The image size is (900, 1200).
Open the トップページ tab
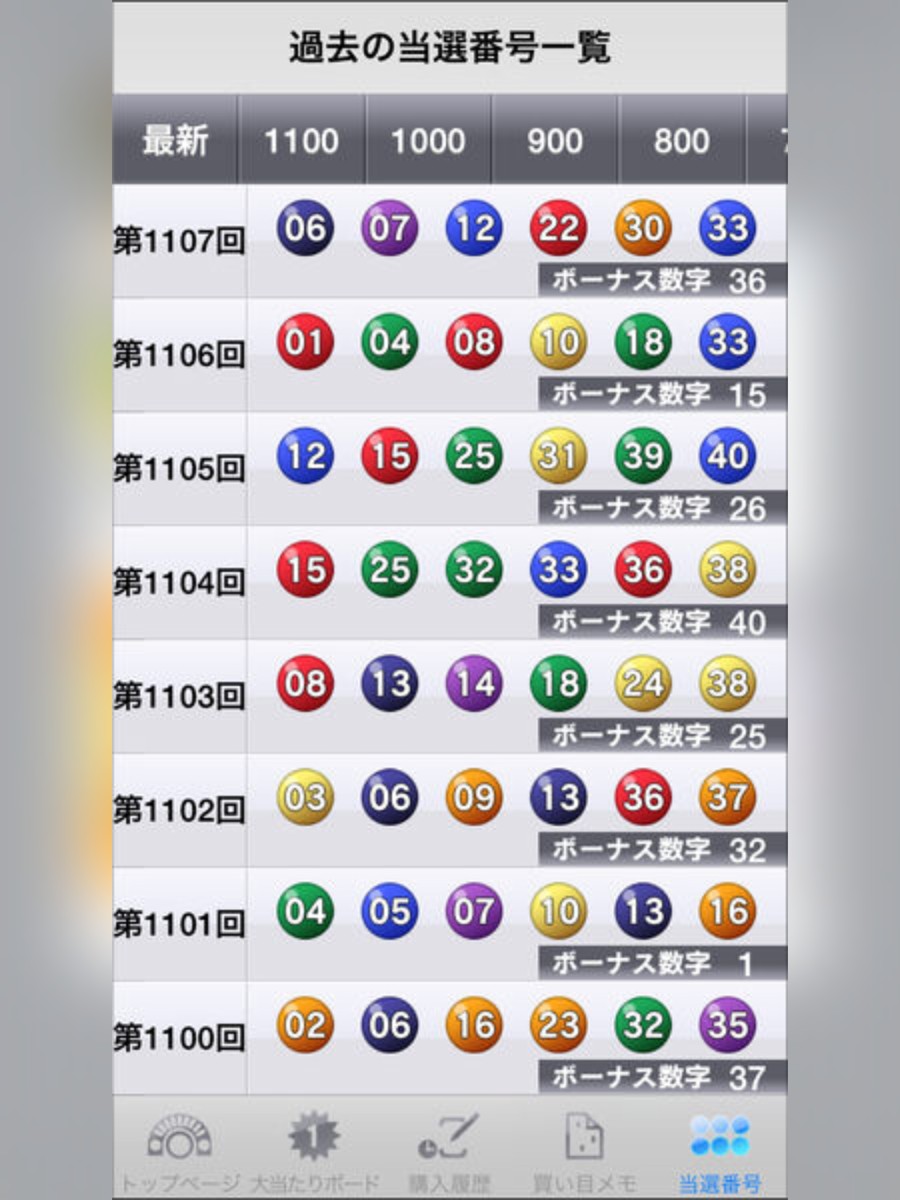tap(180, 1150)
